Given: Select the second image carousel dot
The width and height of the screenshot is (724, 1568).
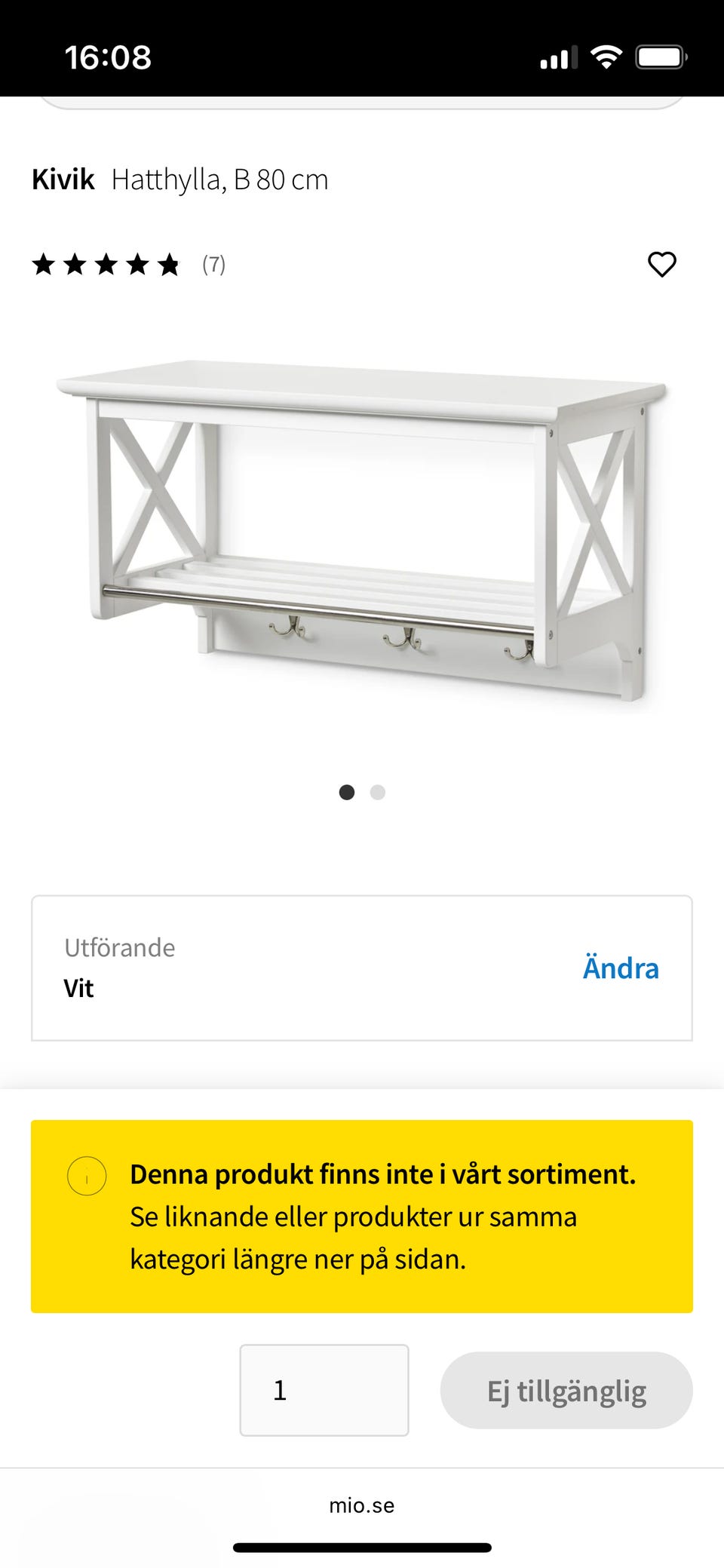Looking at the screenshot, I should (378, 793).
